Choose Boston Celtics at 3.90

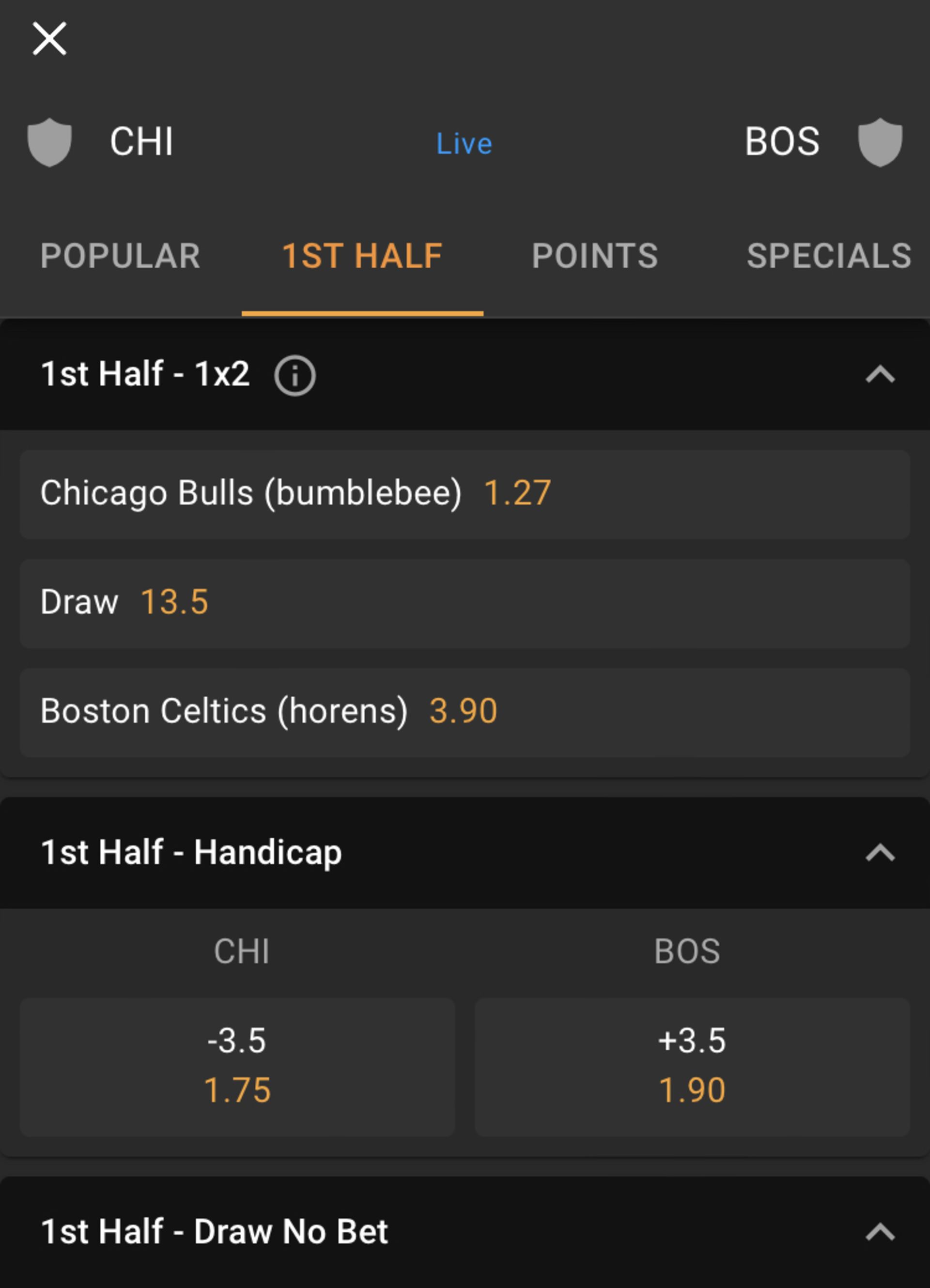pos(465,712)
